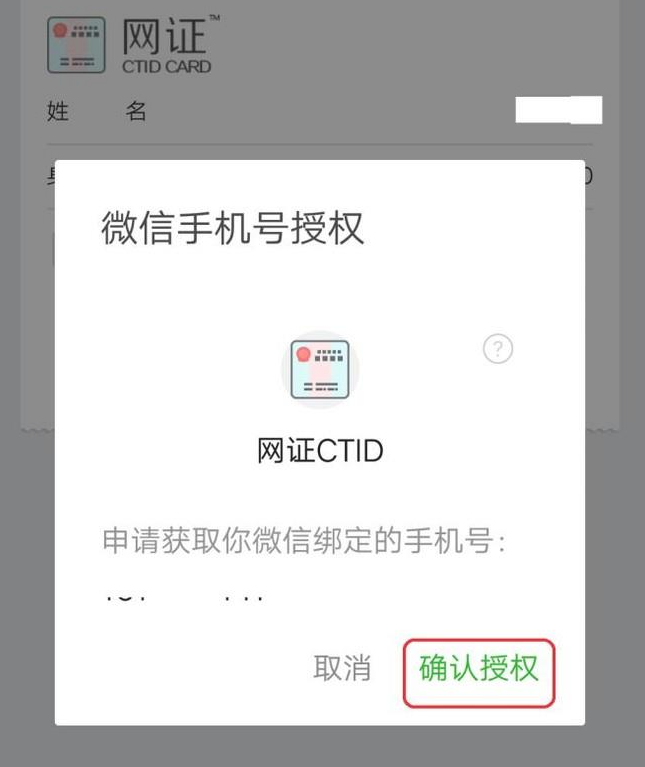Open the question mark help icon
Image resolution: width=645 pixels, height=767 pixels.
point(497,349)
